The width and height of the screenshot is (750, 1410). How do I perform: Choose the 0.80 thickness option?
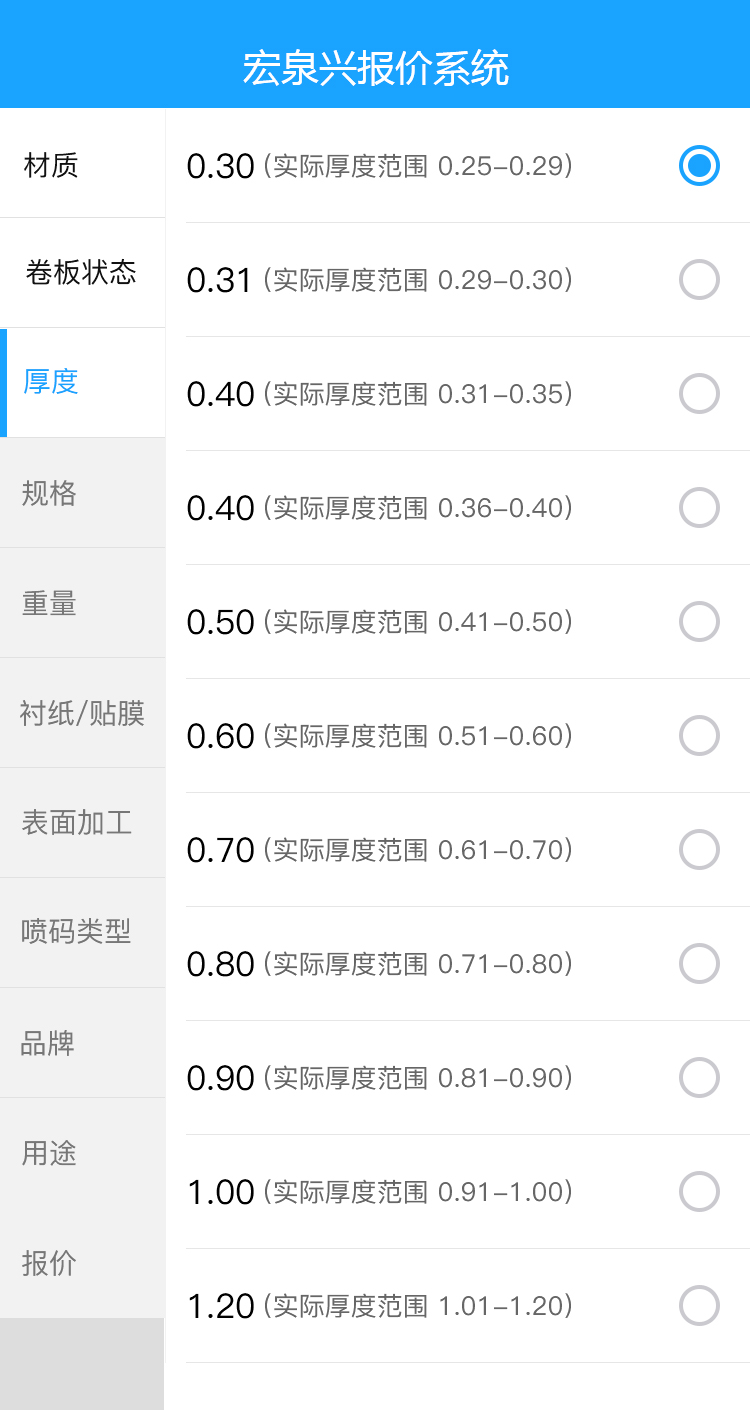[699, 964]
